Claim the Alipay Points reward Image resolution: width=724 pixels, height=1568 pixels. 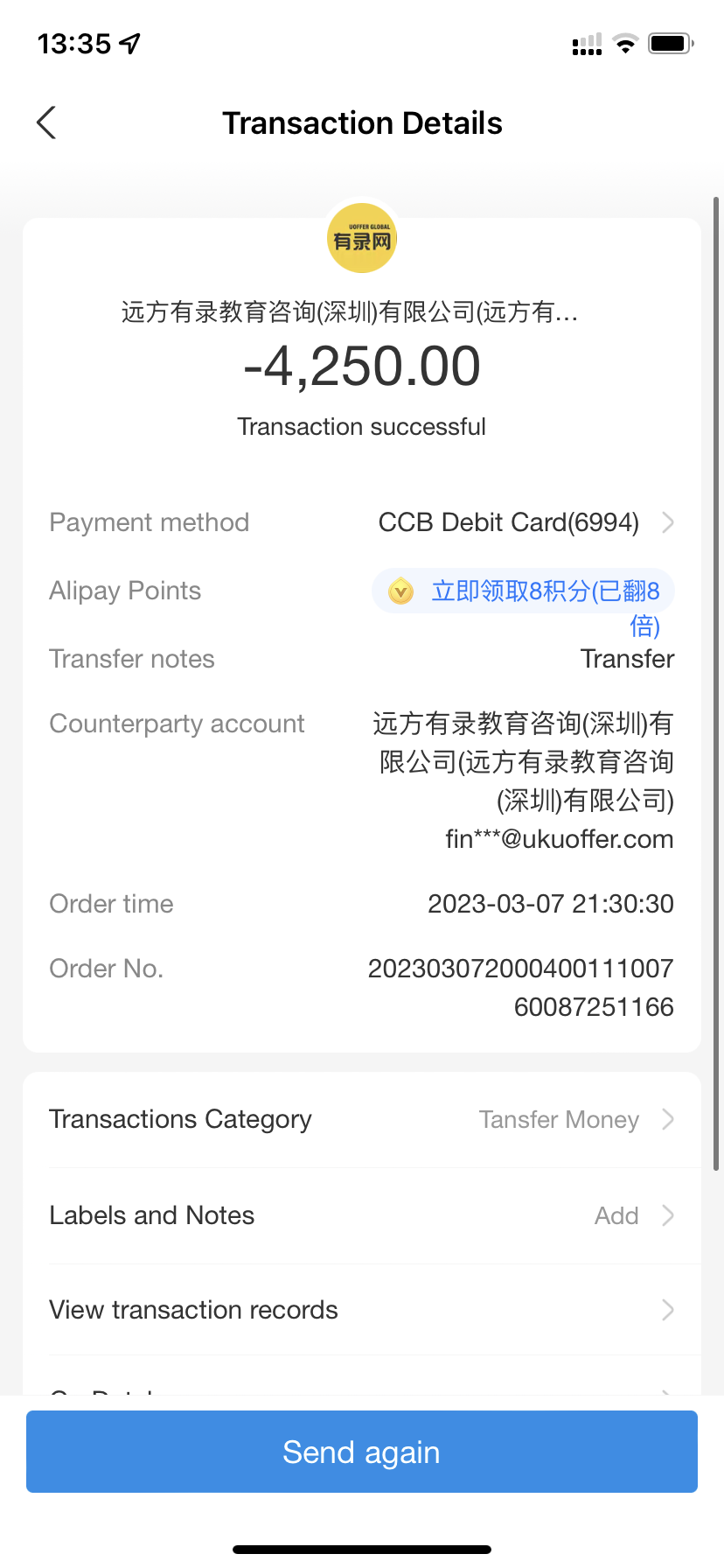pos(525,592)
